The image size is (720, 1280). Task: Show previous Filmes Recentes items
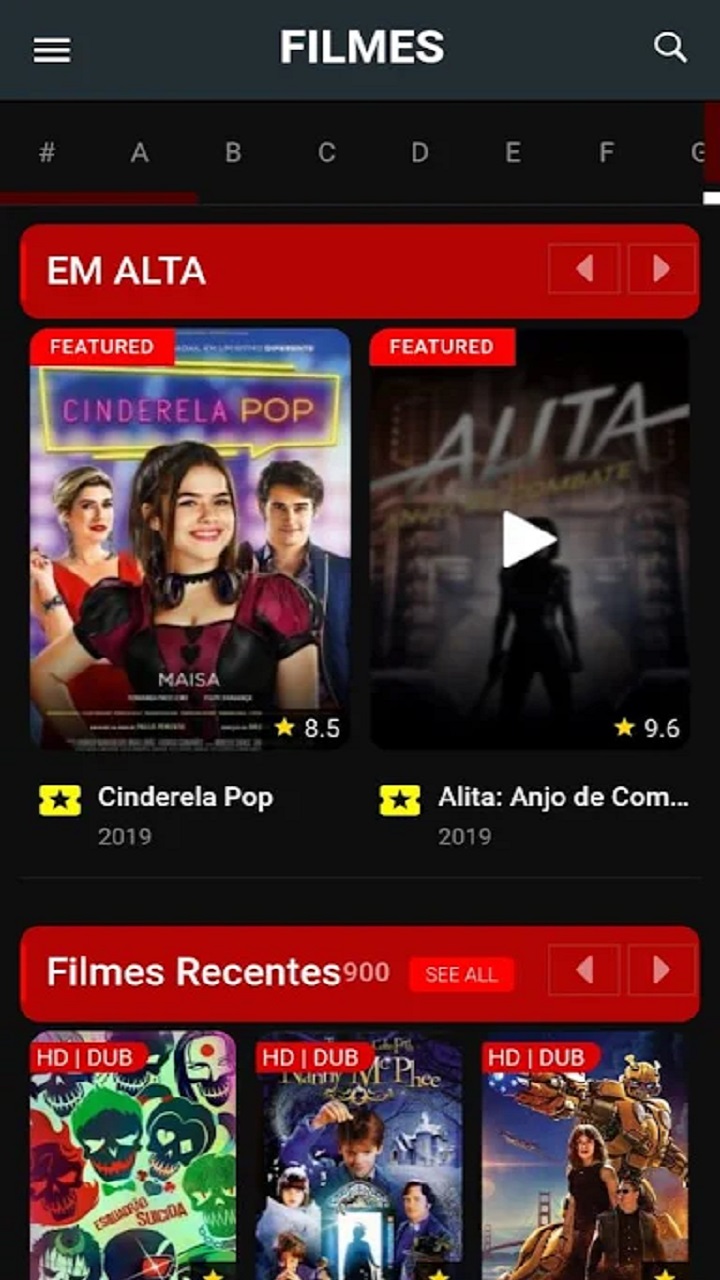coord(584,970)
